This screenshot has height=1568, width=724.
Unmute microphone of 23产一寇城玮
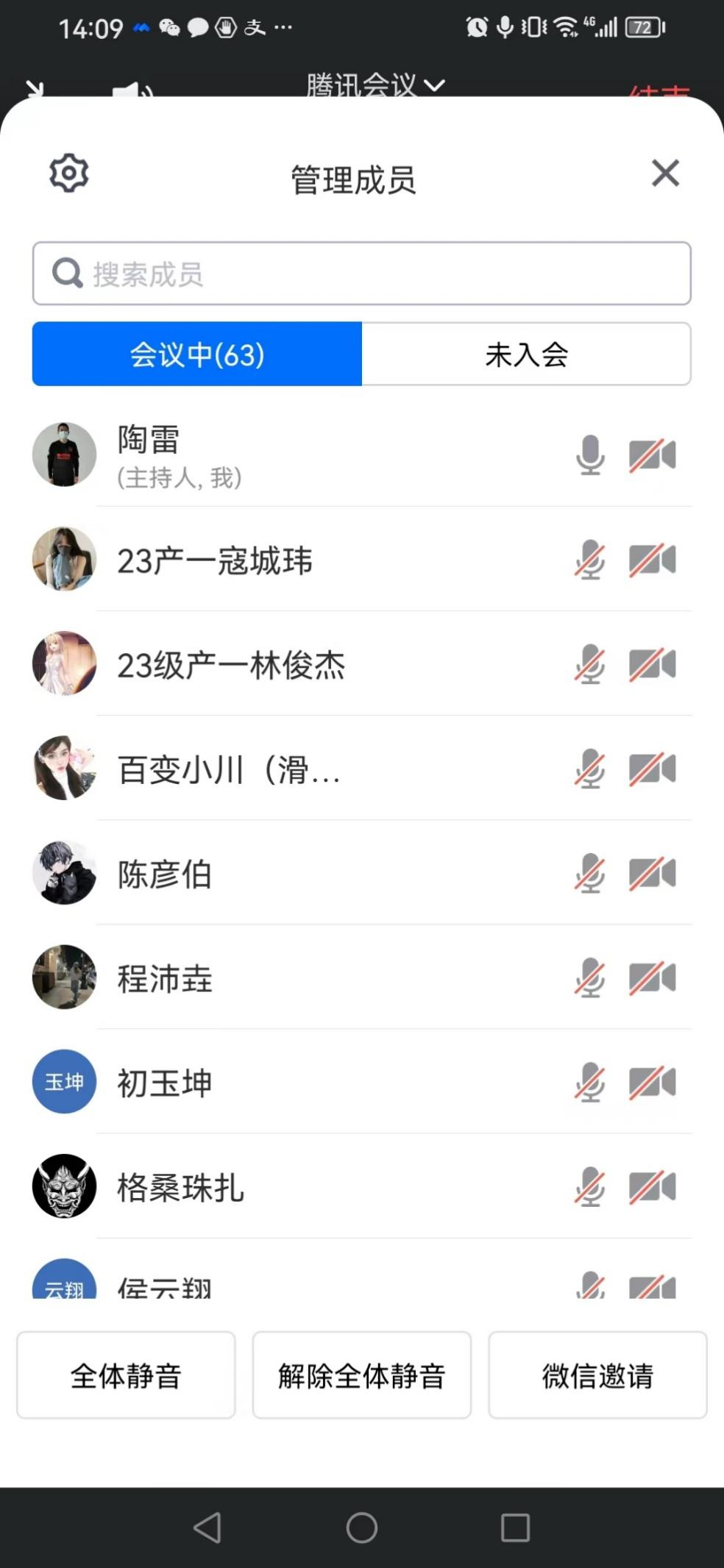coord(590,560)
